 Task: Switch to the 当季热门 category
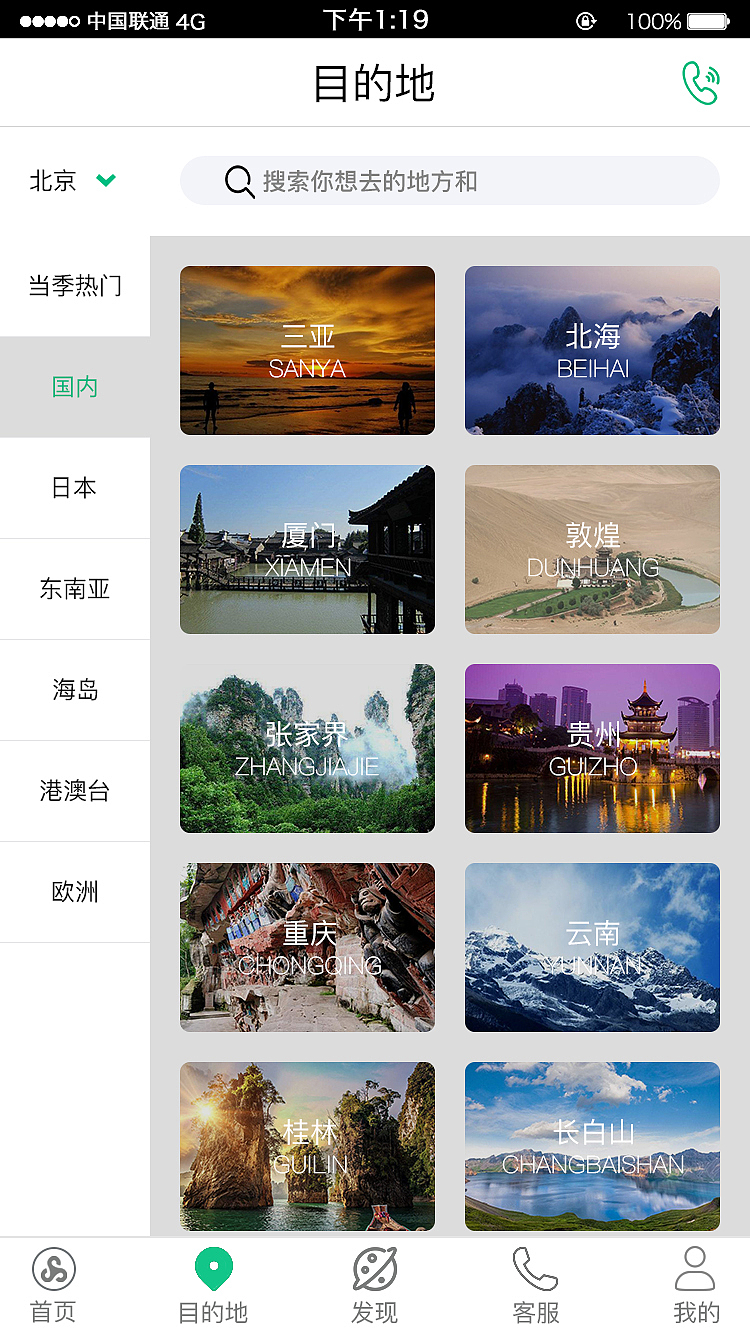[75, 286]
